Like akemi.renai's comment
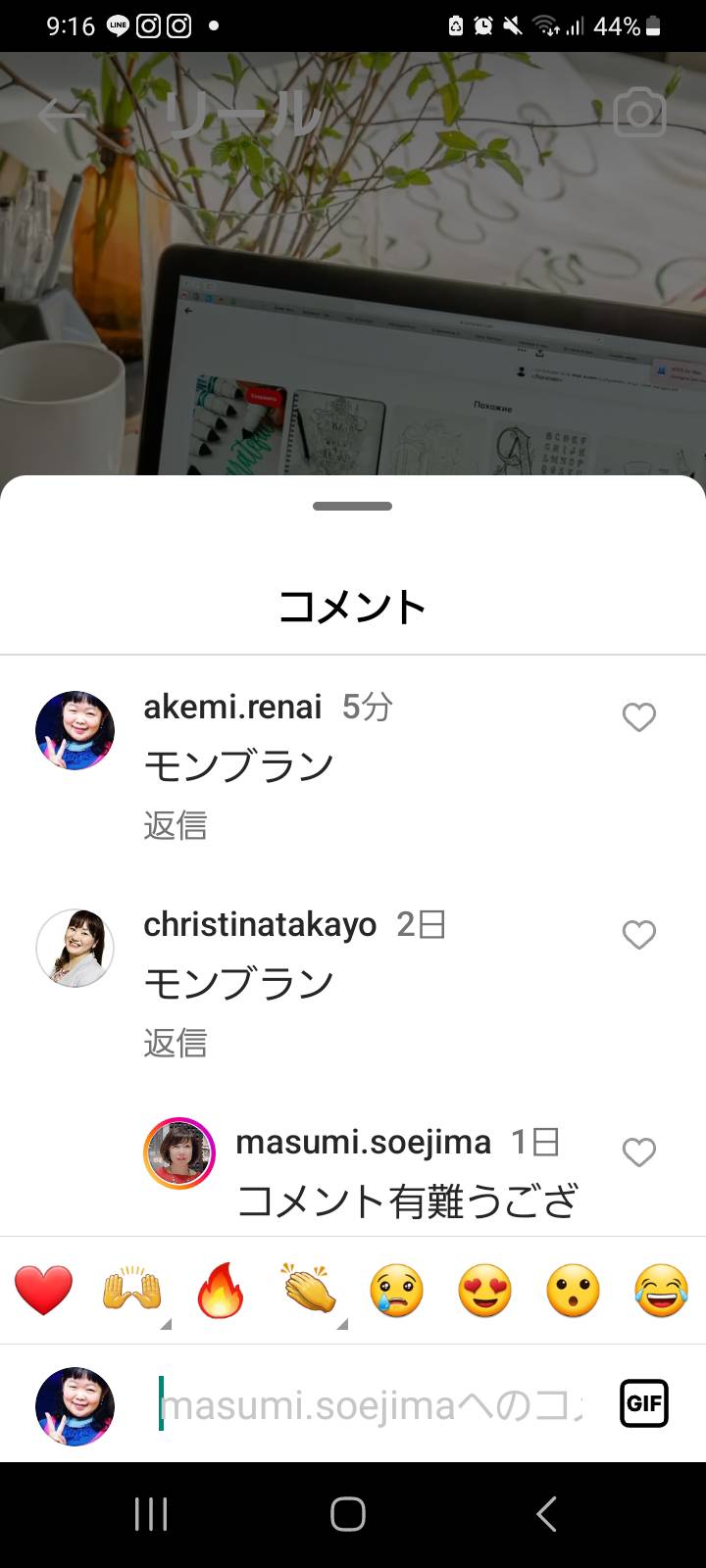The width and height of the screenshot is (706, 1568). point(639,717)
